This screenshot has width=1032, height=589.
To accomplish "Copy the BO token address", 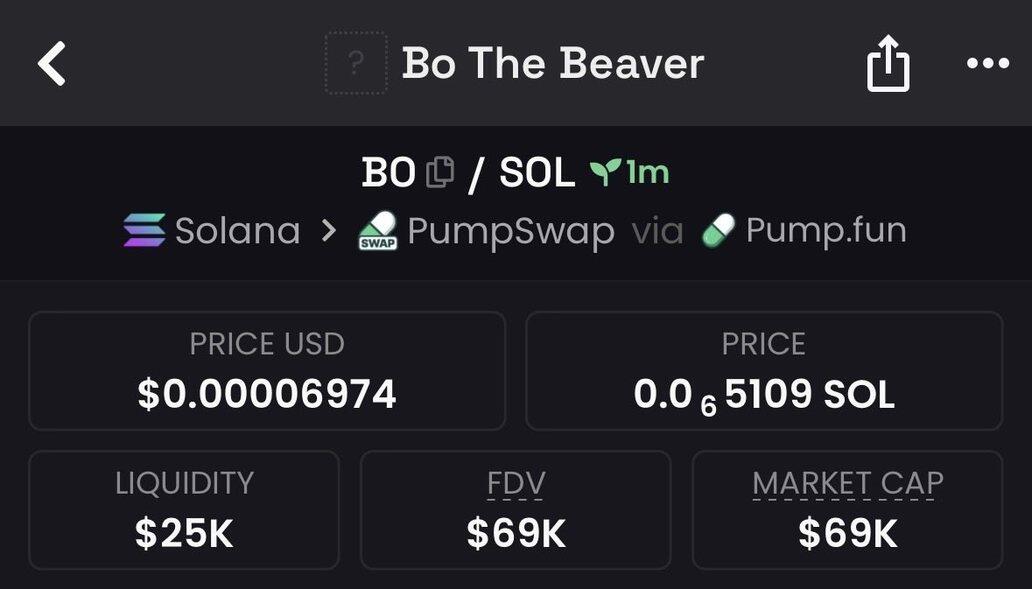I will [x=440, y=173].
